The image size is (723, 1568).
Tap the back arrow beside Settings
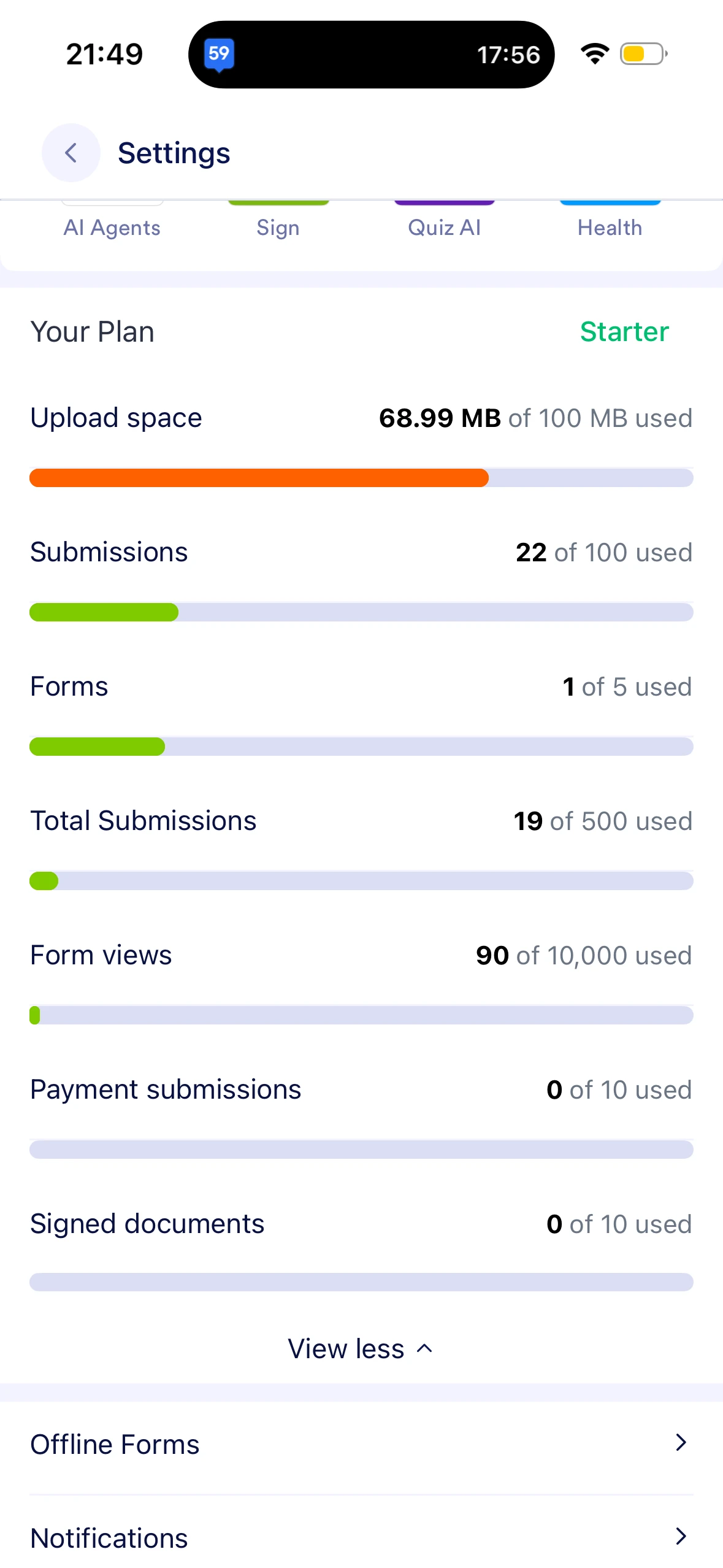(71, 153)
